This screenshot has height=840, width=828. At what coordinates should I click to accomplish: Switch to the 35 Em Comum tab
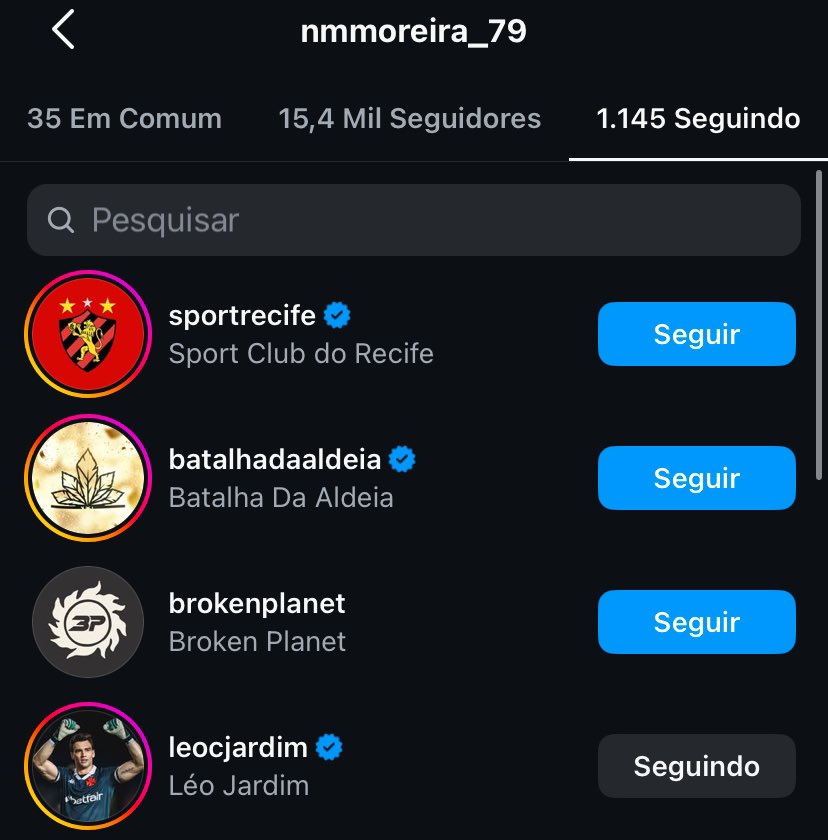tap(124, 119)
